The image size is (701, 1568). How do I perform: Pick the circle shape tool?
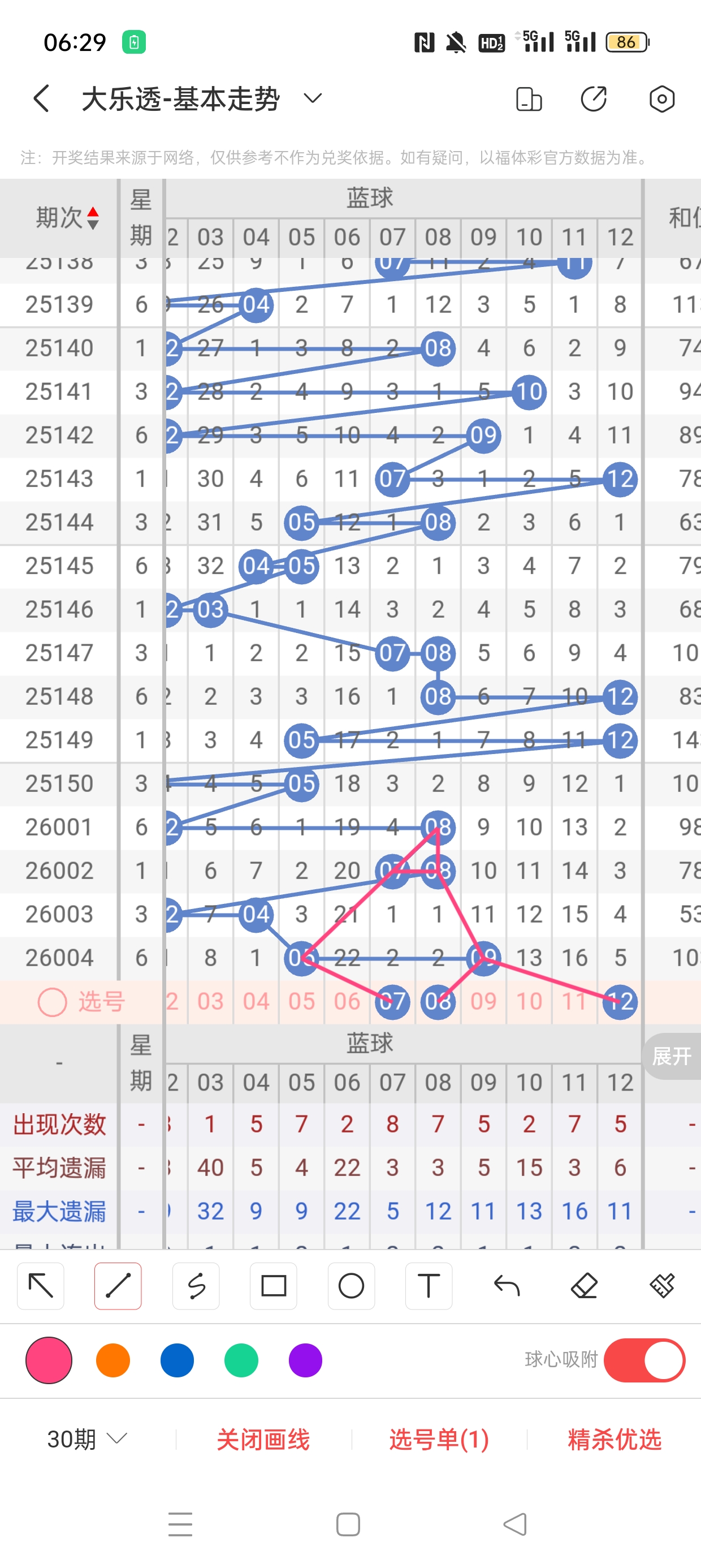(351, 1286)
